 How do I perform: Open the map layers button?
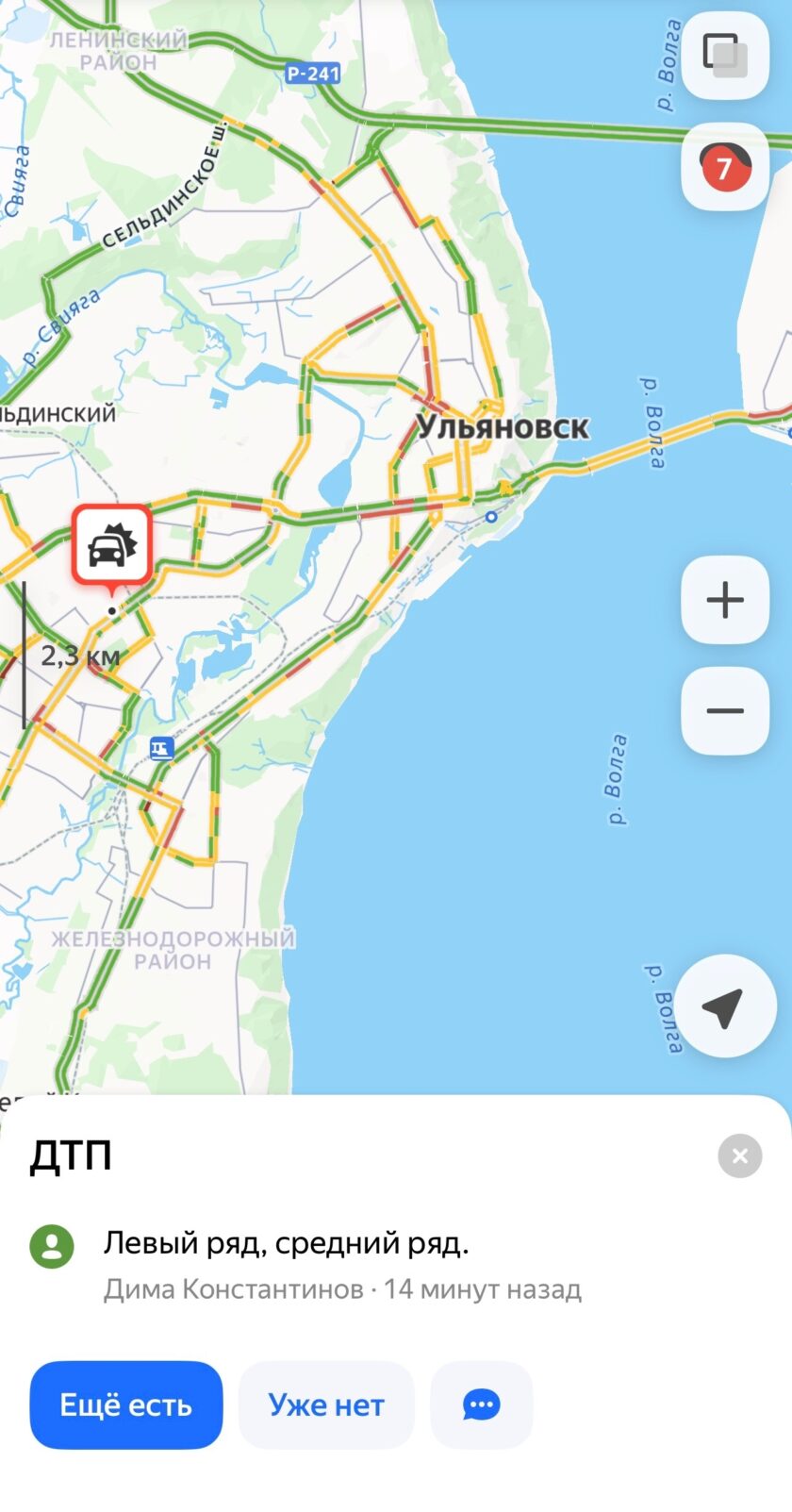pyautogui.click(x=724, y=55)
